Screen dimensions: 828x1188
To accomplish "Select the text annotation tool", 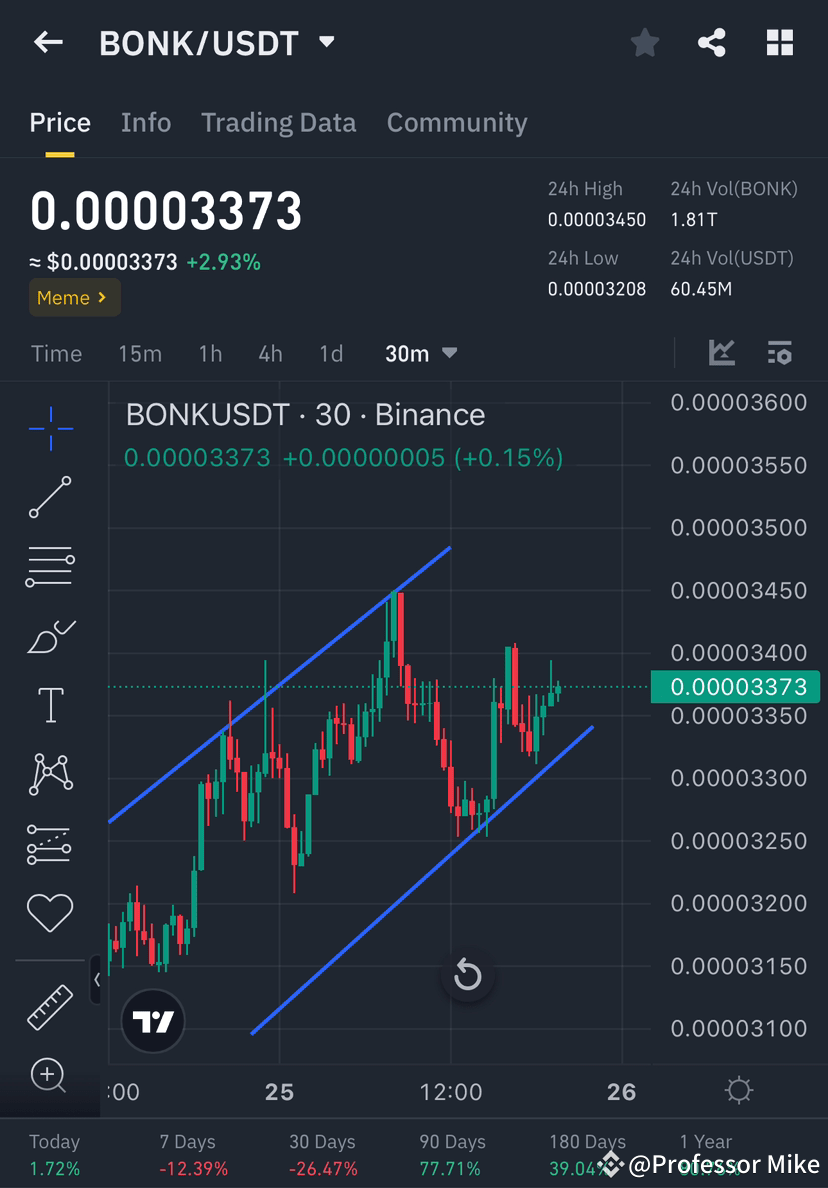I will click(x=50, y=704).
